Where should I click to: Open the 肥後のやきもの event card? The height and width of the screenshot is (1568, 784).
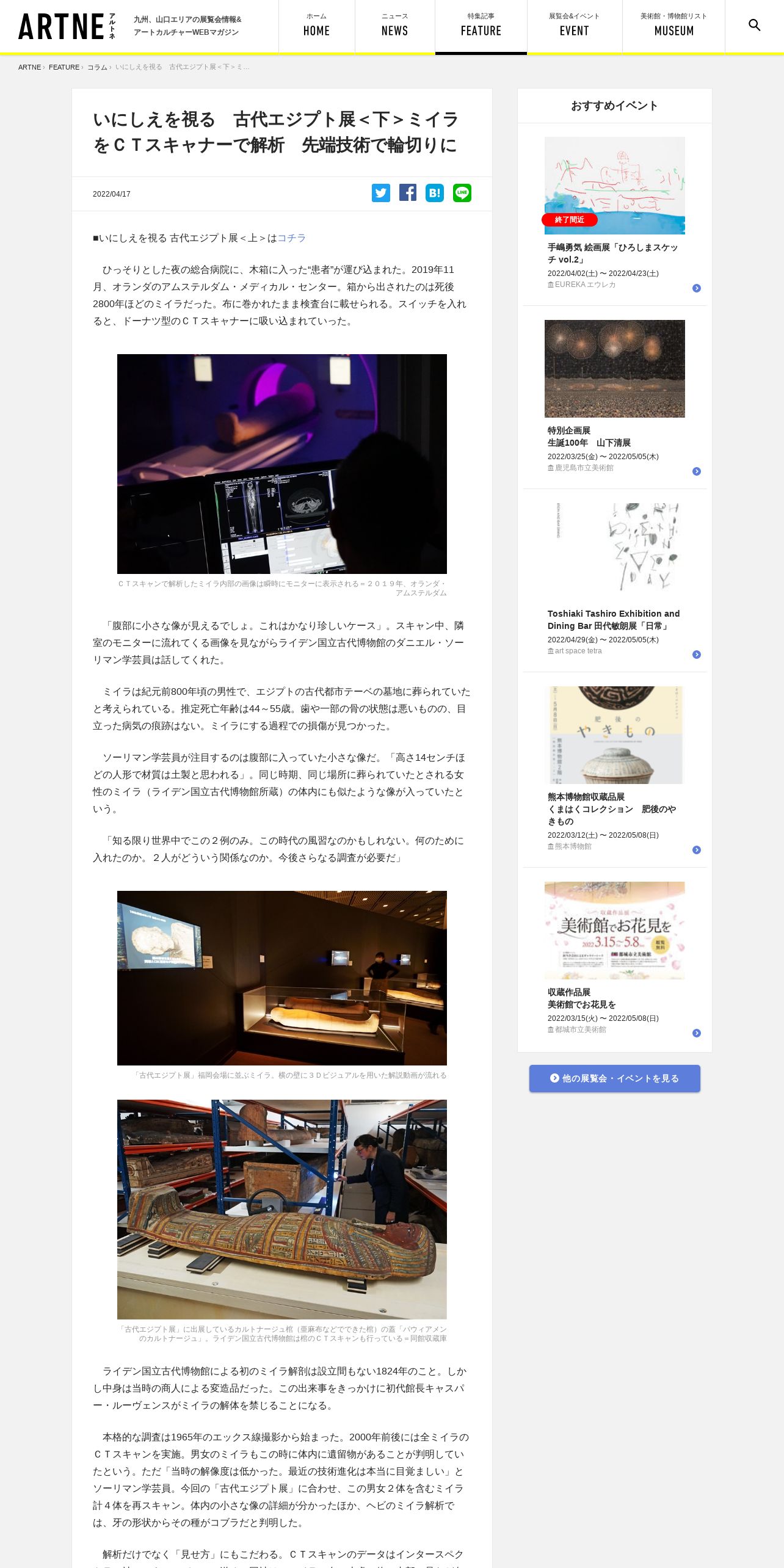pyautogui.click(x=614, y=770)
